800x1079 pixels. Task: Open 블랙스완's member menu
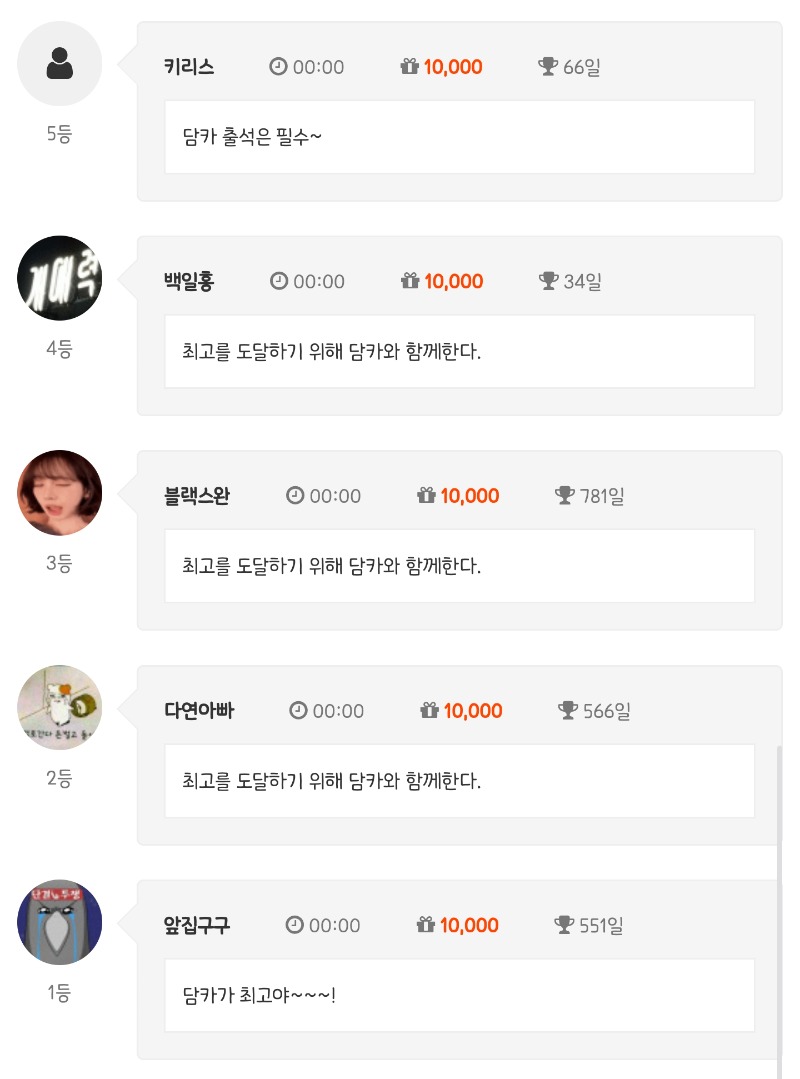point(197,496)
